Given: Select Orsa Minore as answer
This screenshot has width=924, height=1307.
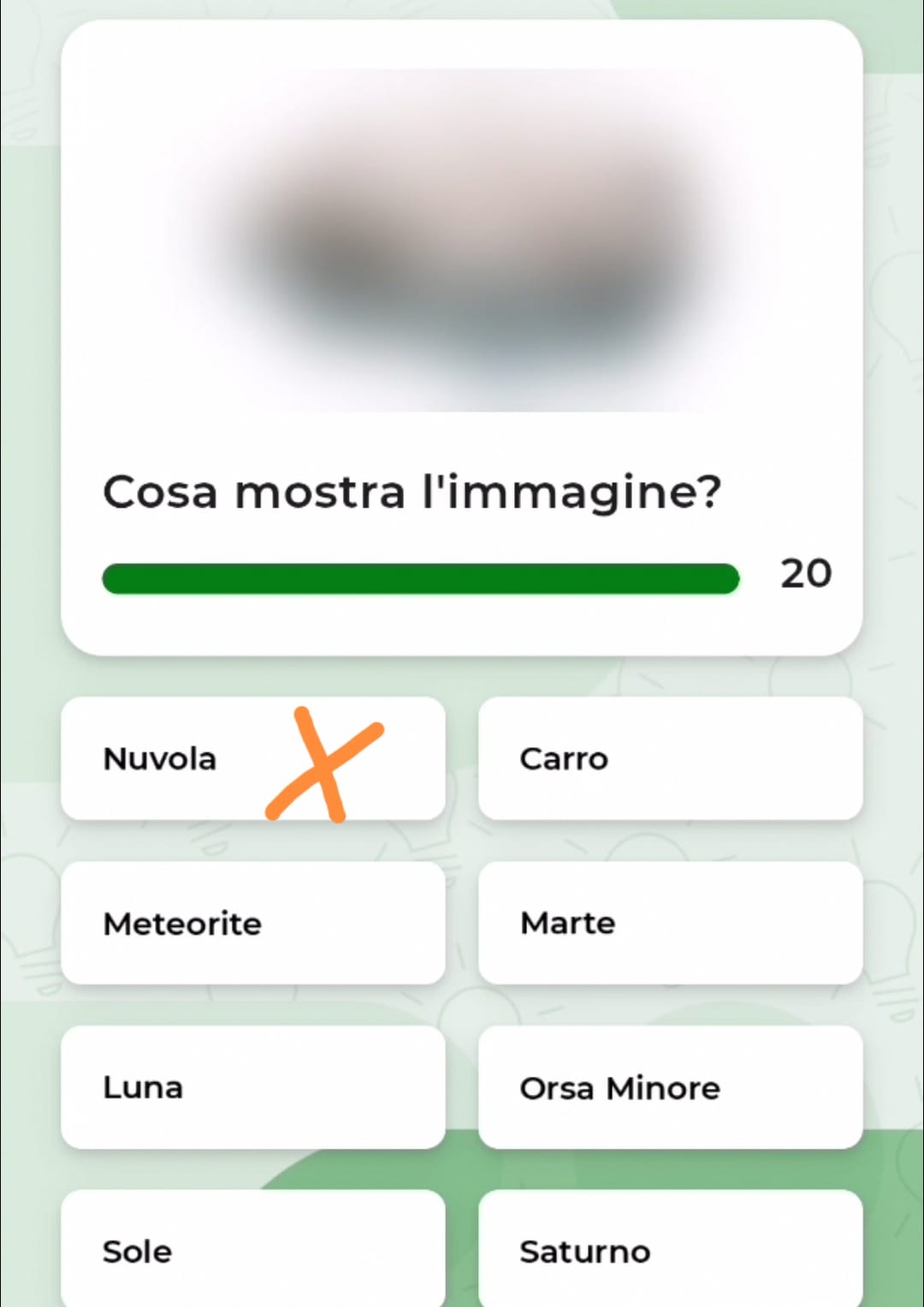Looking at the screenshot, I should coord(670,1087).
